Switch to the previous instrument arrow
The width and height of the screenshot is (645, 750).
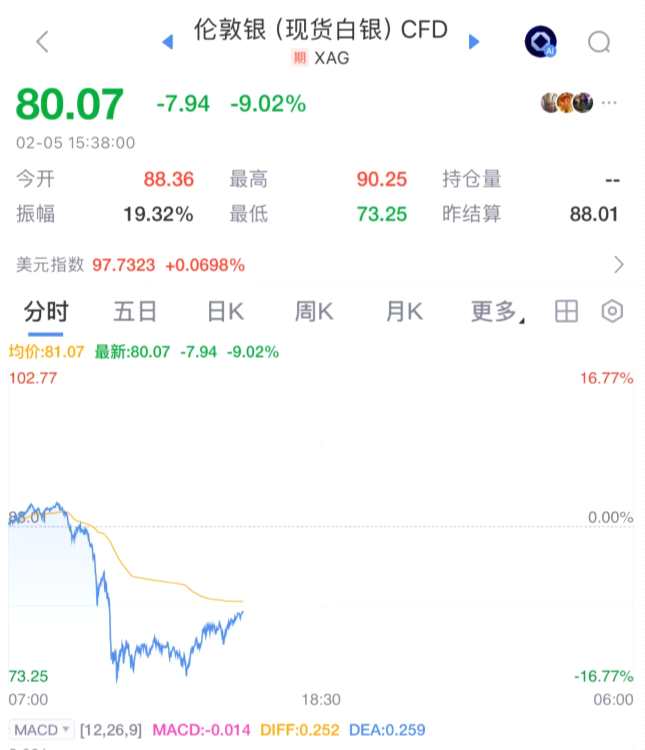click(168, 41)
